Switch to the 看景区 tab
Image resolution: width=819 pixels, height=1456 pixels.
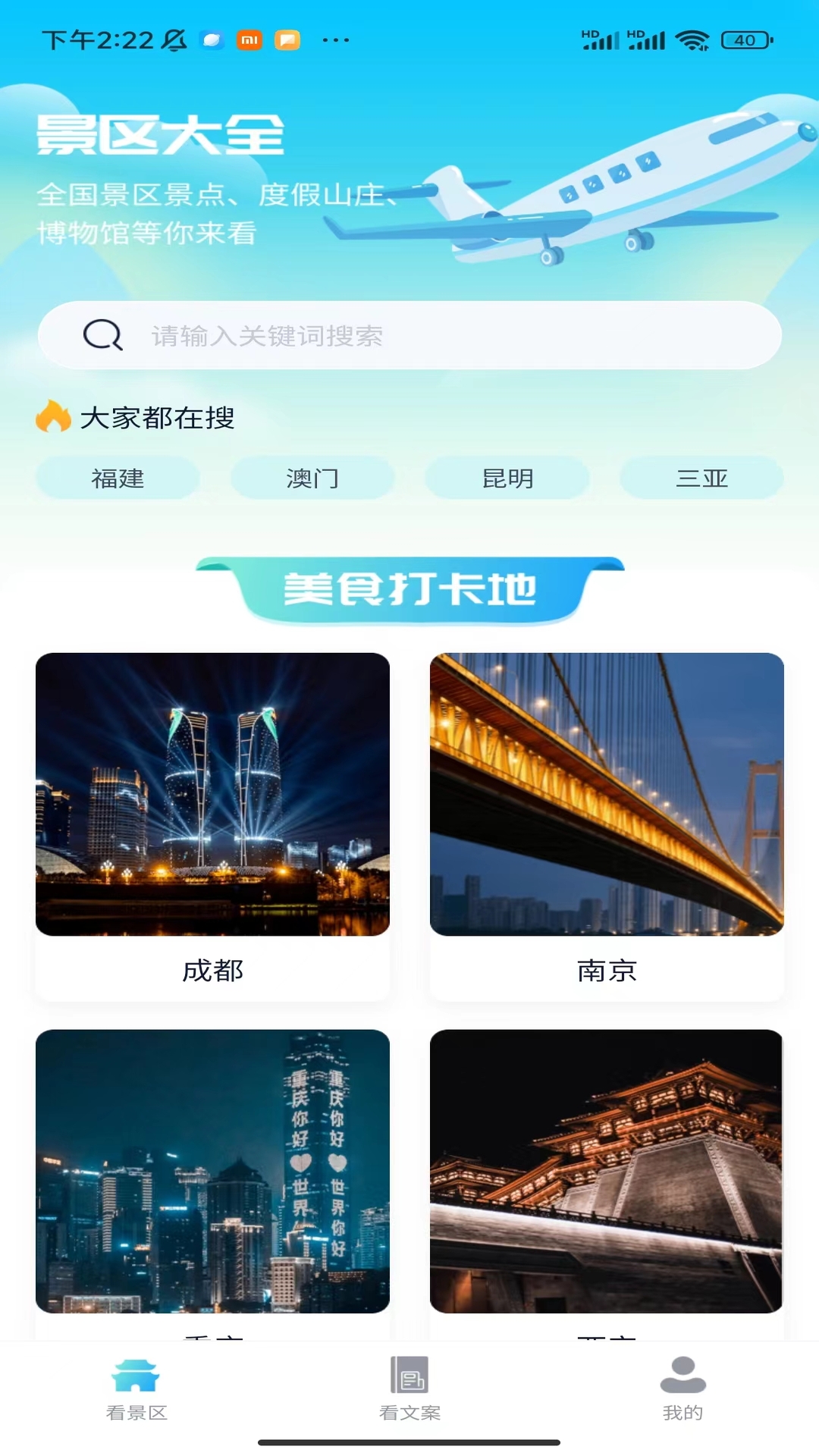pos(136,1389)
